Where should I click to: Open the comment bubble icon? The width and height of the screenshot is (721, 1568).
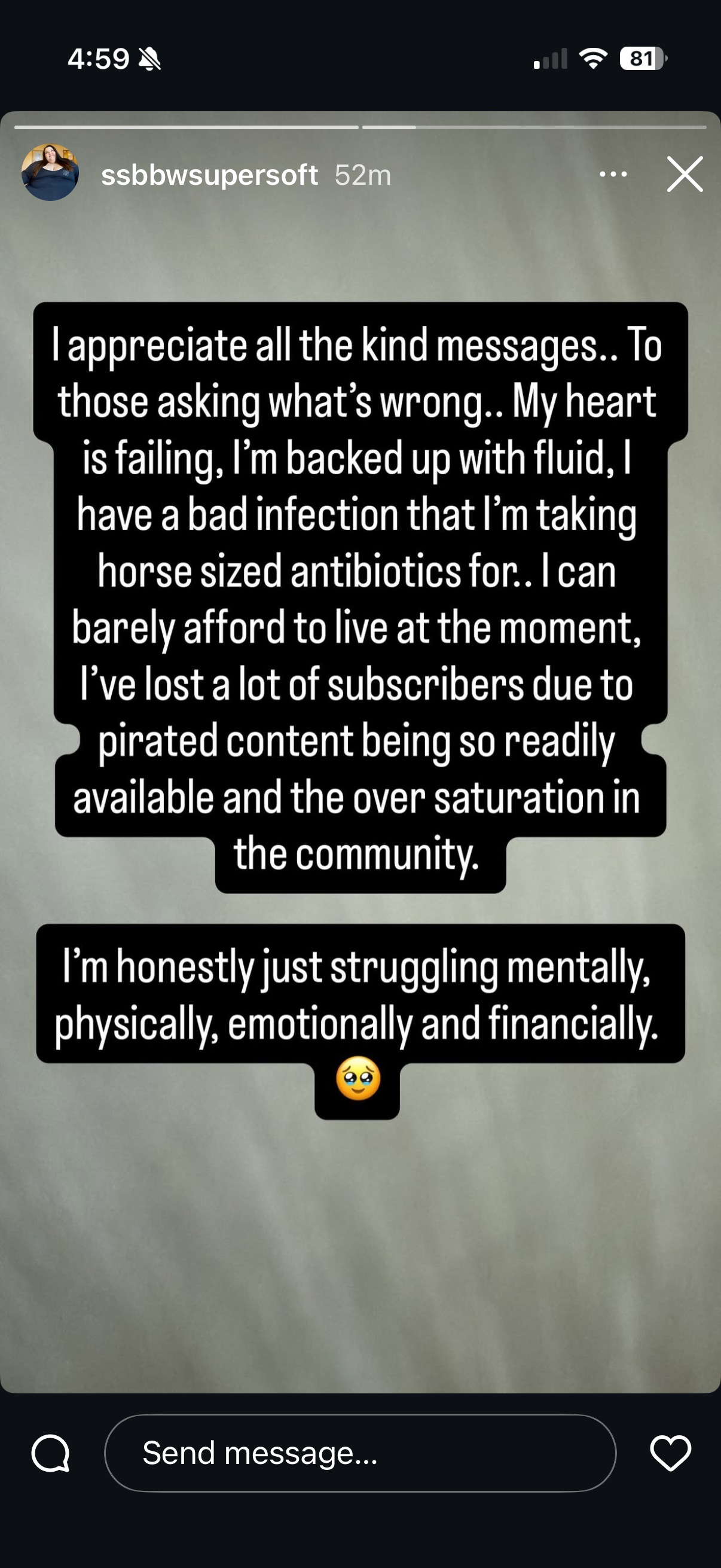coord(50,1453)
